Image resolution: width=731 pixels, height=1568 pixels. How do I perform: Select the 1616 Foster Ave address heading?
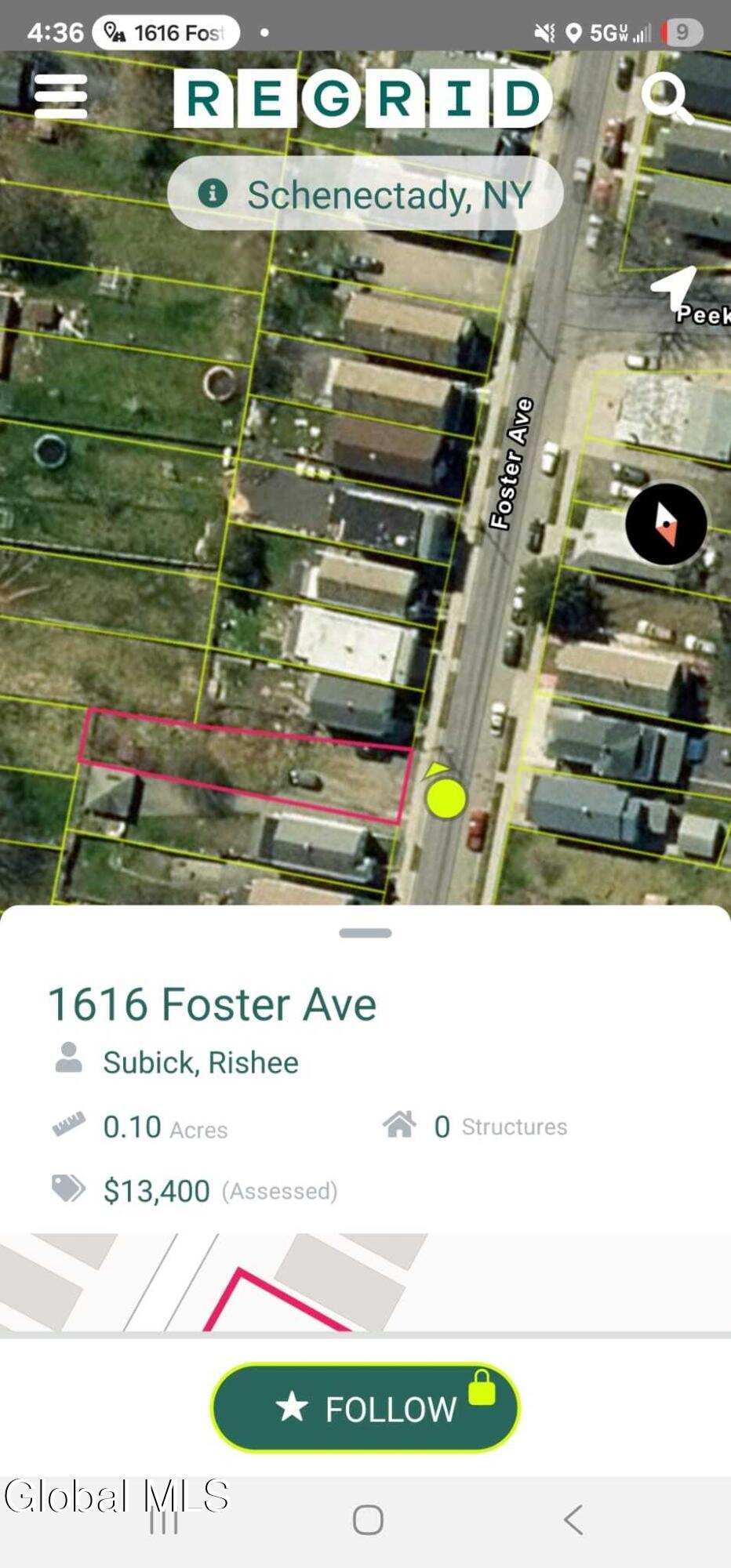click(213, 1004)
